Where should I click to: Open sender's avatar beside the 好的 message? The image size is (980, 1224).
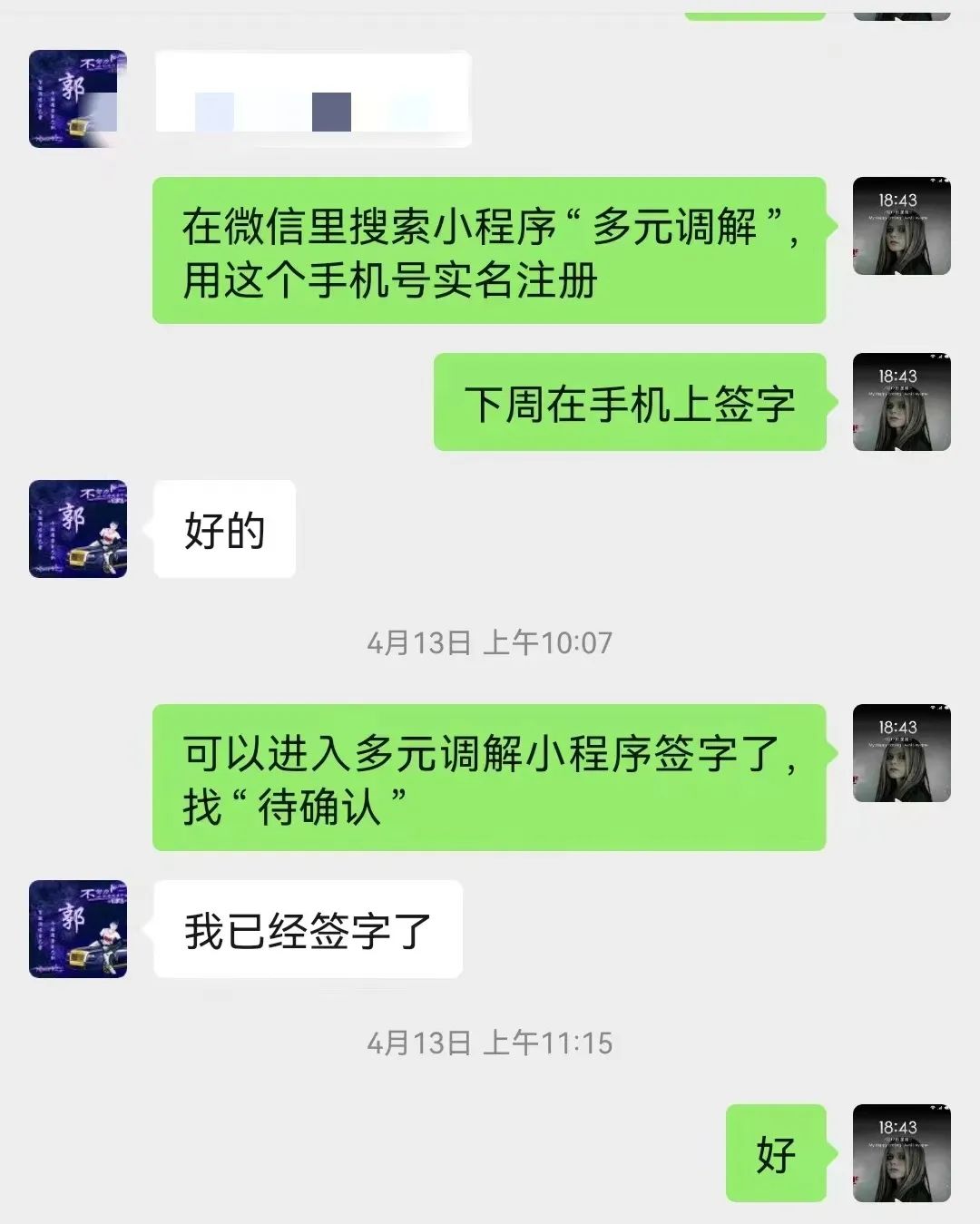click(78, 529)
